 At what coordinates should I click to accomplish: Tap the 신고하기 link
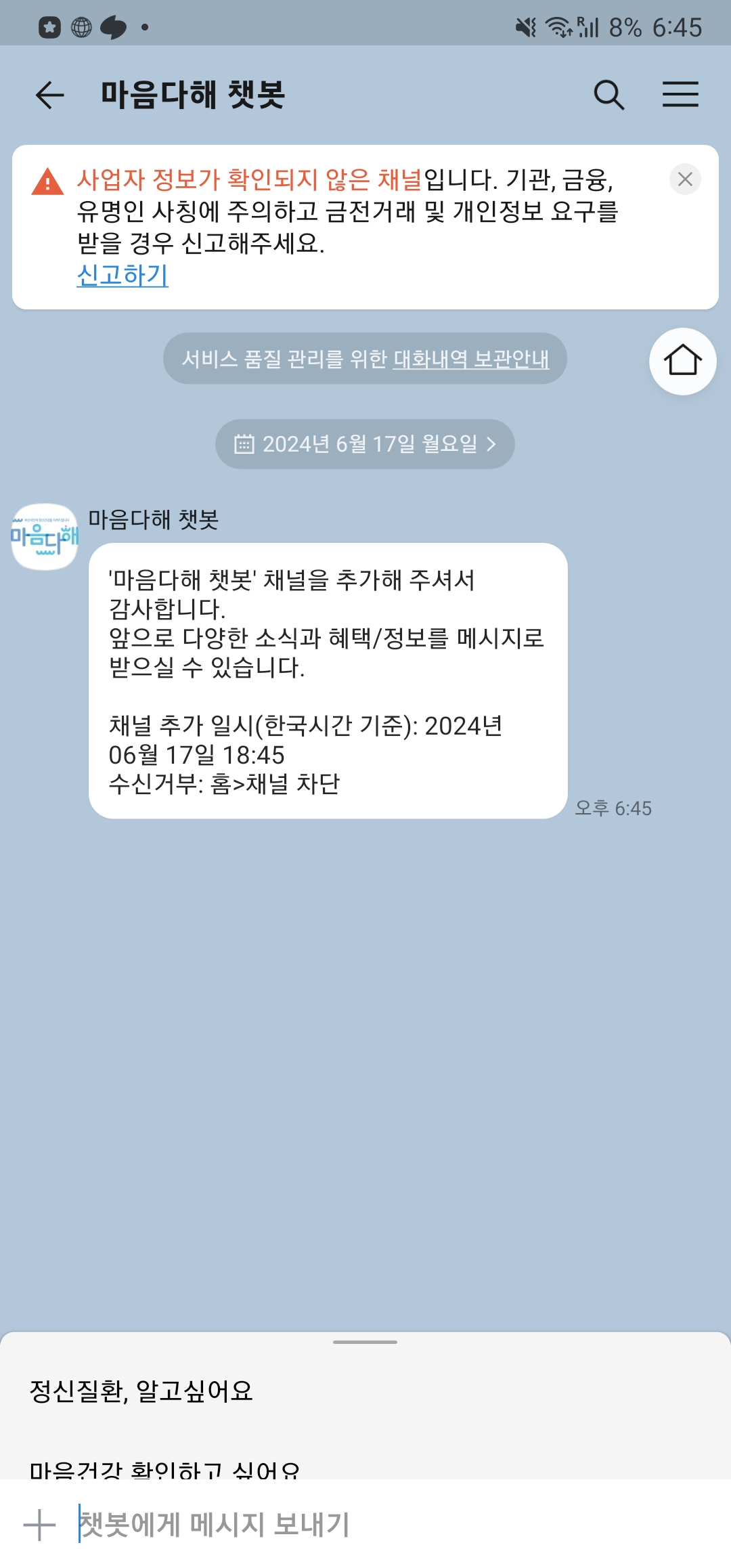pos(123,275)
